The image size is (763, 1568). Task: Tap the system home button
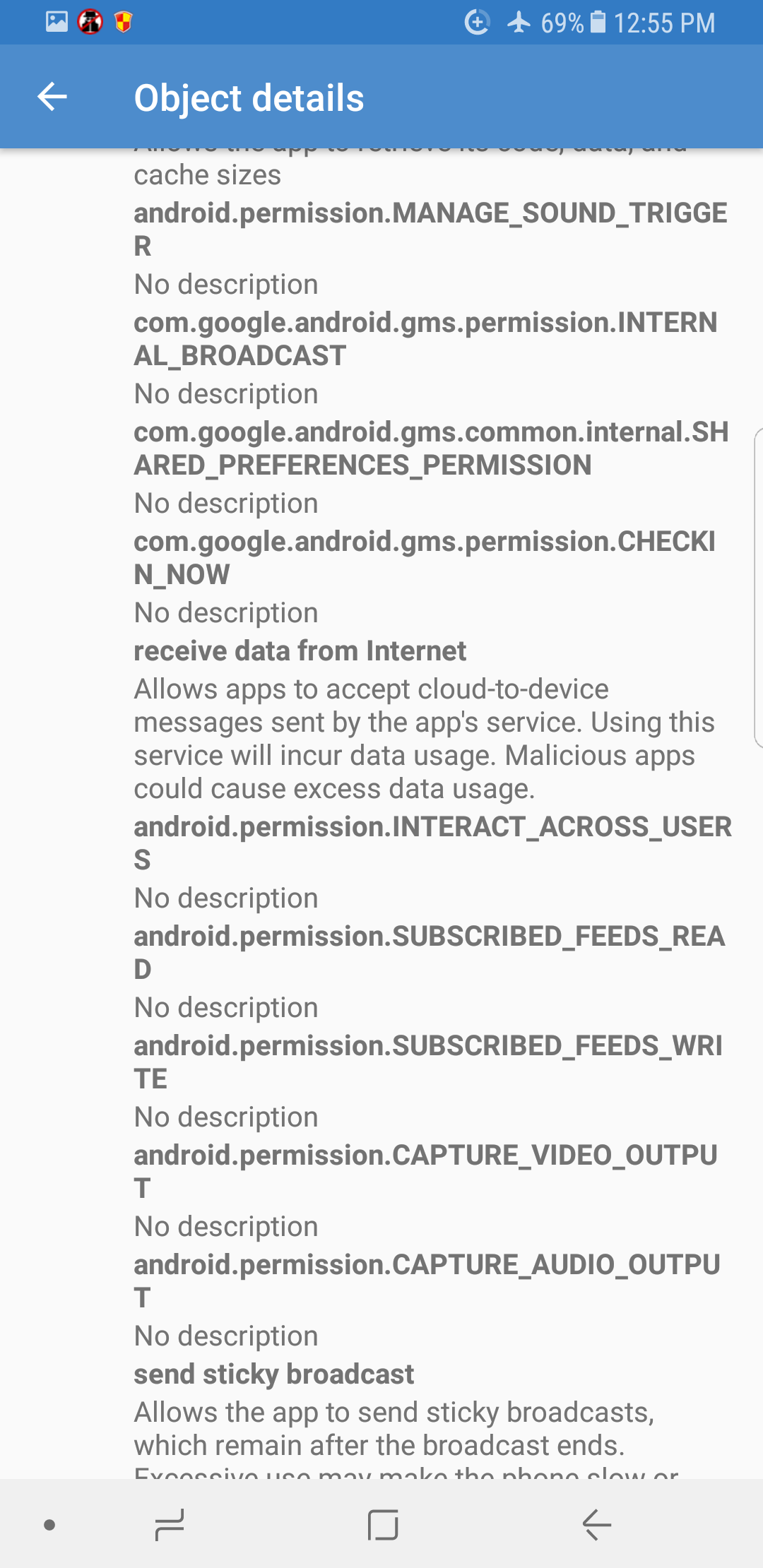[x=383, y=1524]
